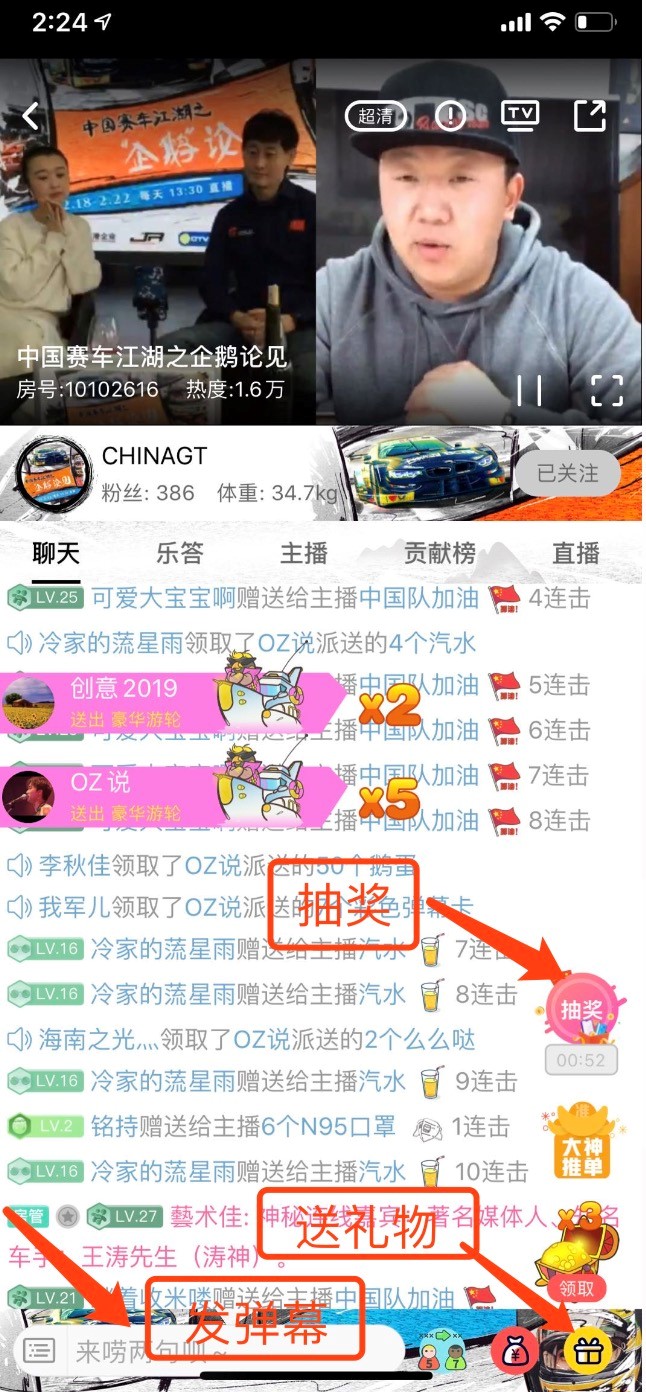
Task: Switch to the 乐答 tab
Action: click(179, 553)
